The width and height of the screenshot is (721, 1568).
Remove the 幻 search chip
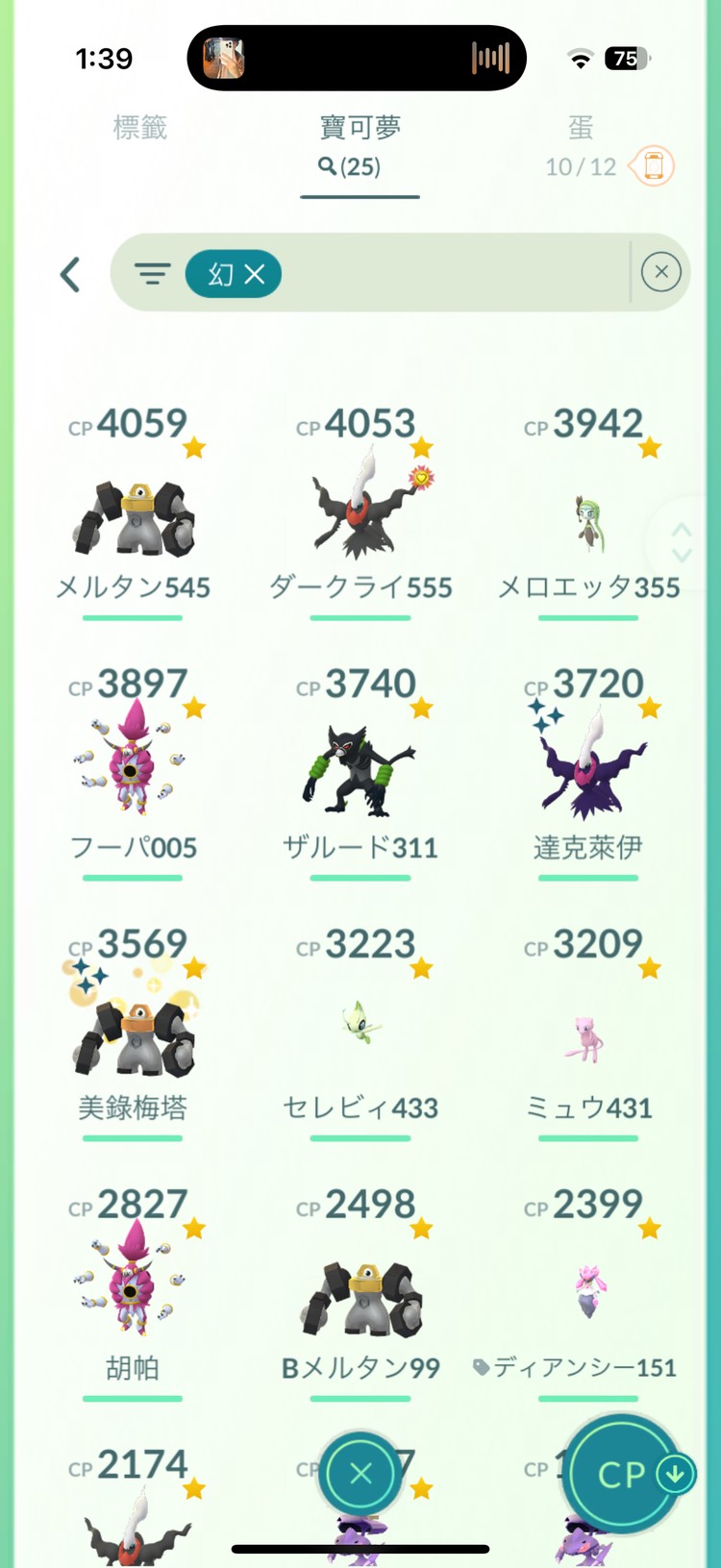coord(255,275)
